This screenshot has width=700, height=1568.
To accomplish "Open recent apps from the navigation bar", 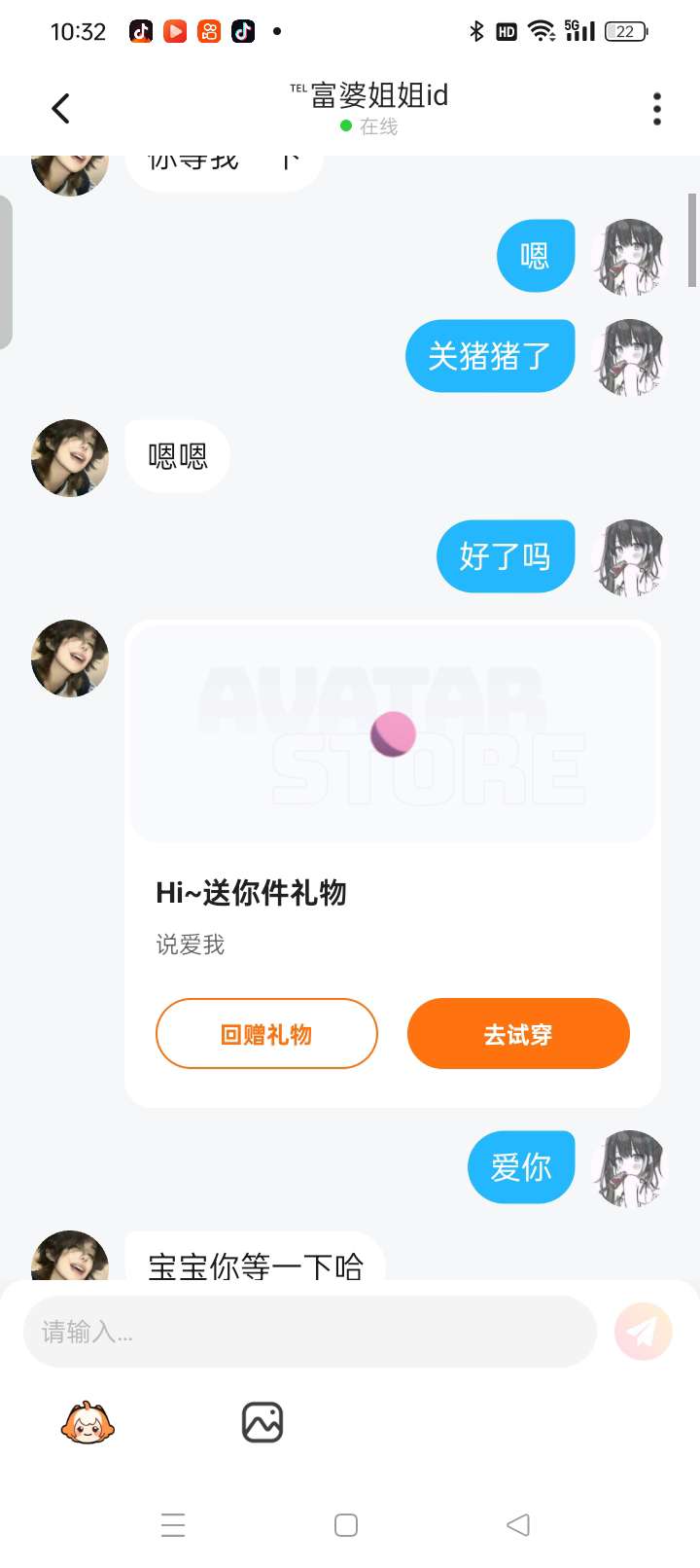I will click(x=173, y=1524).
